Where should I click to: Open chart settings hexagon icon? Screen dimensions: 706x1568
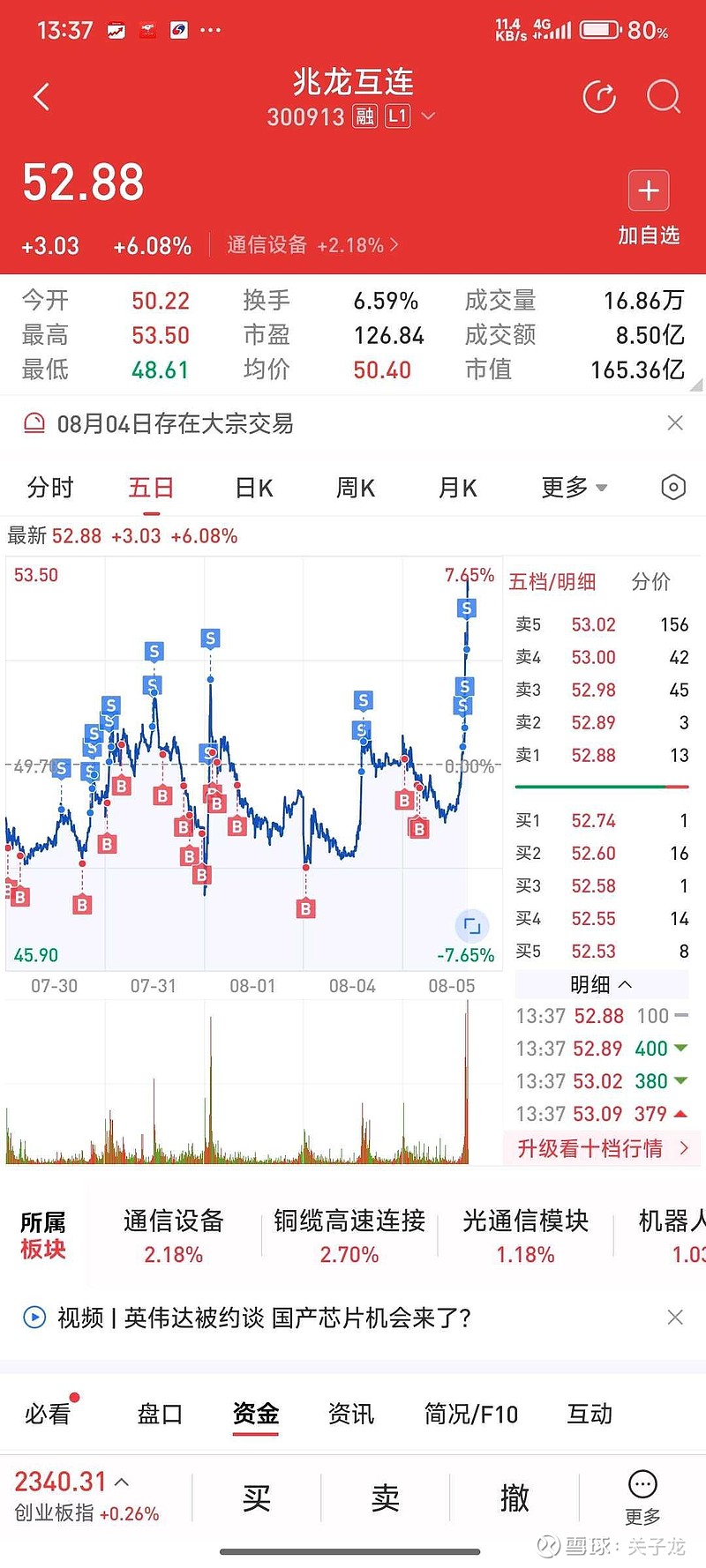pyautogui.click(x=673, y=488)
